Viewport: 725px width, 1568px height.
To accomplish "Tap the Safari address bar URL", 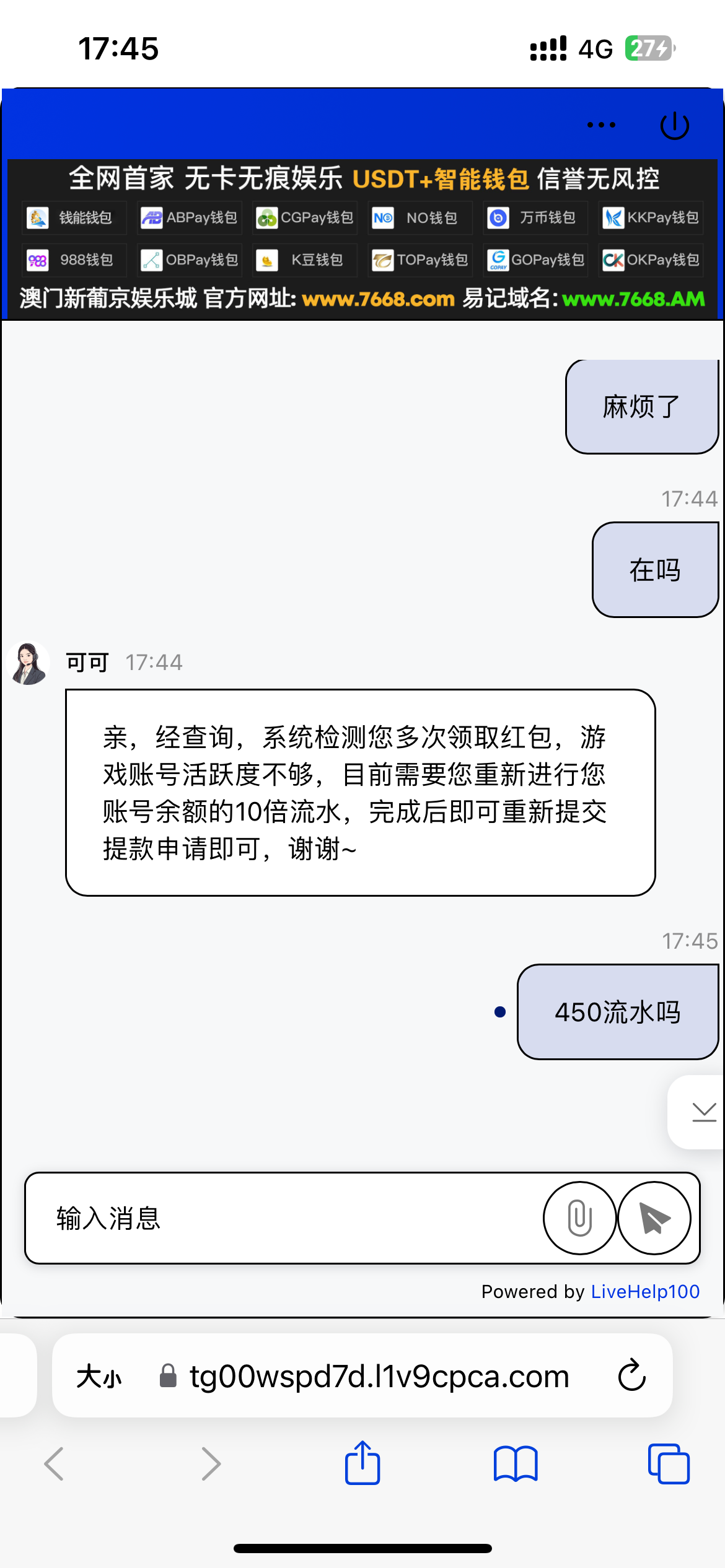I will click(379, 1377).
